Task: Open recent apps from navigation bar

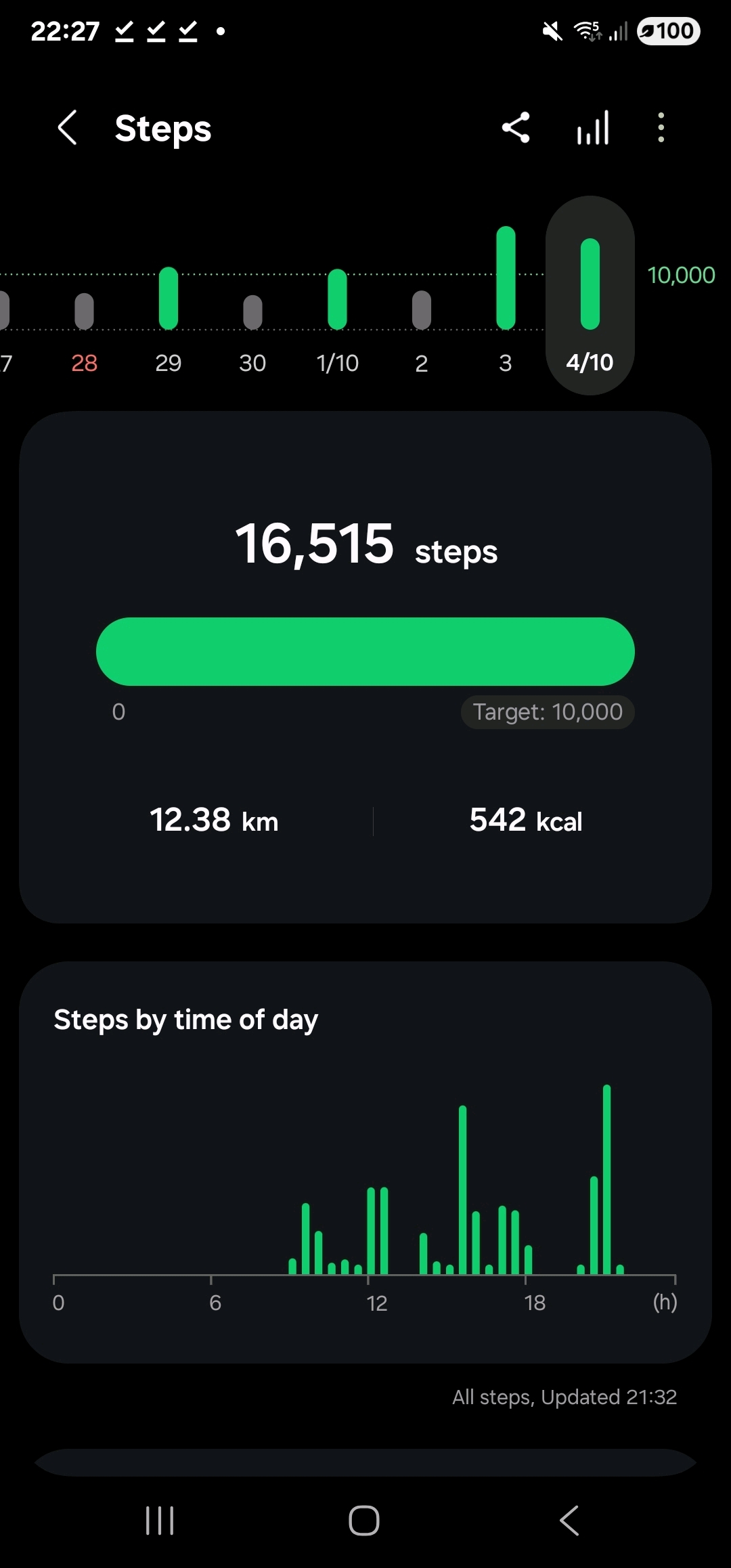Action: [x=160, y=1521]
